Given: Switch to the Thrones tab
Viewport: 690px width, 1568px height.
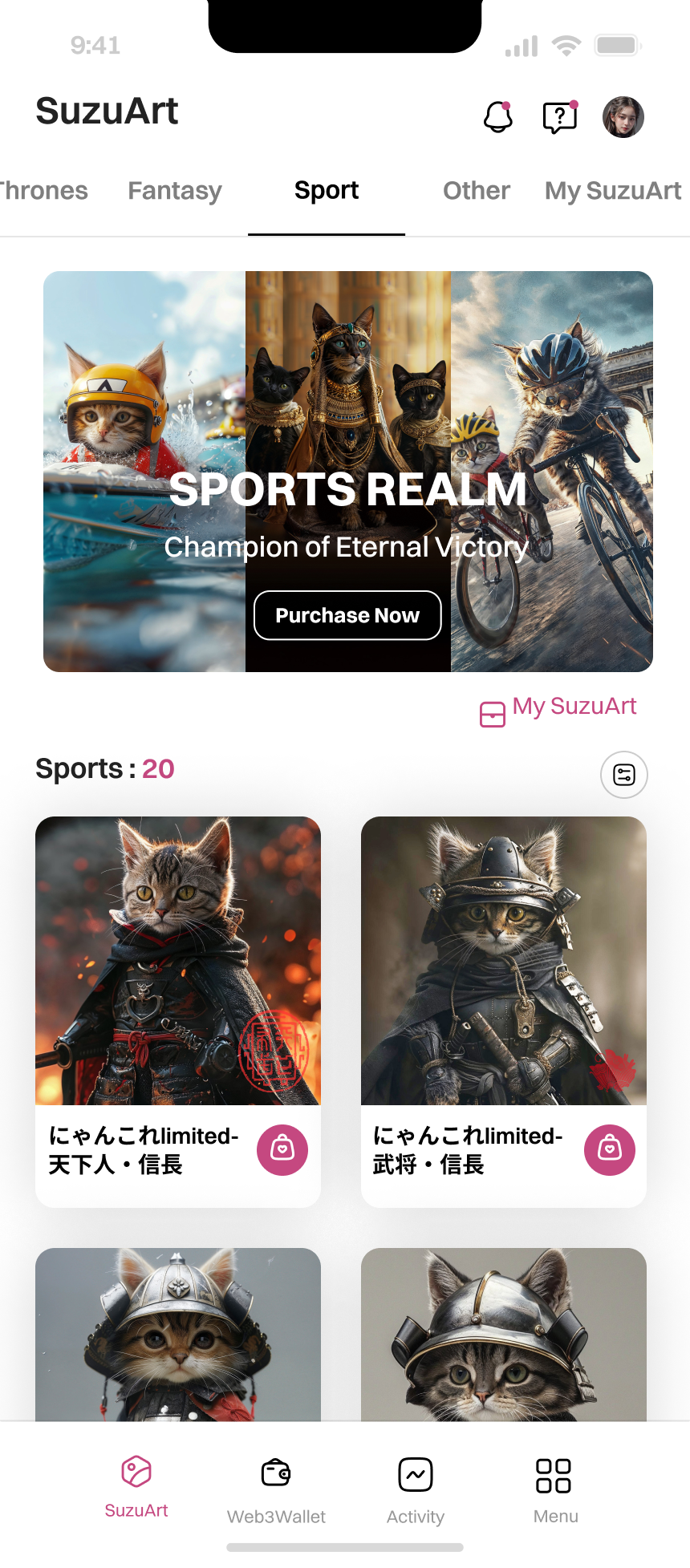Looking at the screenshot, I should [x=42, y=191].
